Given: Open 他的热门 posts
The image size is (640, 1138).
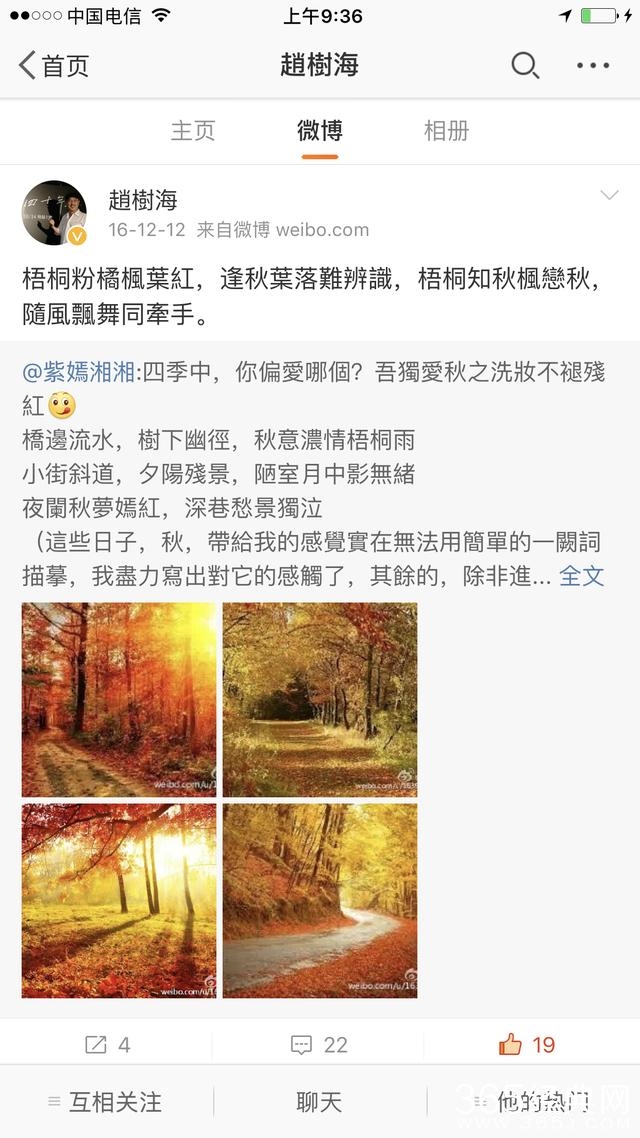Looking at the screenshot, I should (x=535, y=1102).
